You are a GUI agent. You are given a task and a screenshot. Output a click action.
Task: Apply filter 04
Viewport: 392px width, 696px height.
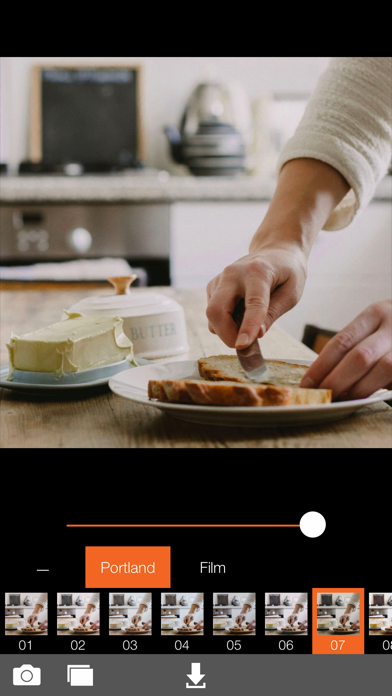[182, 622]
